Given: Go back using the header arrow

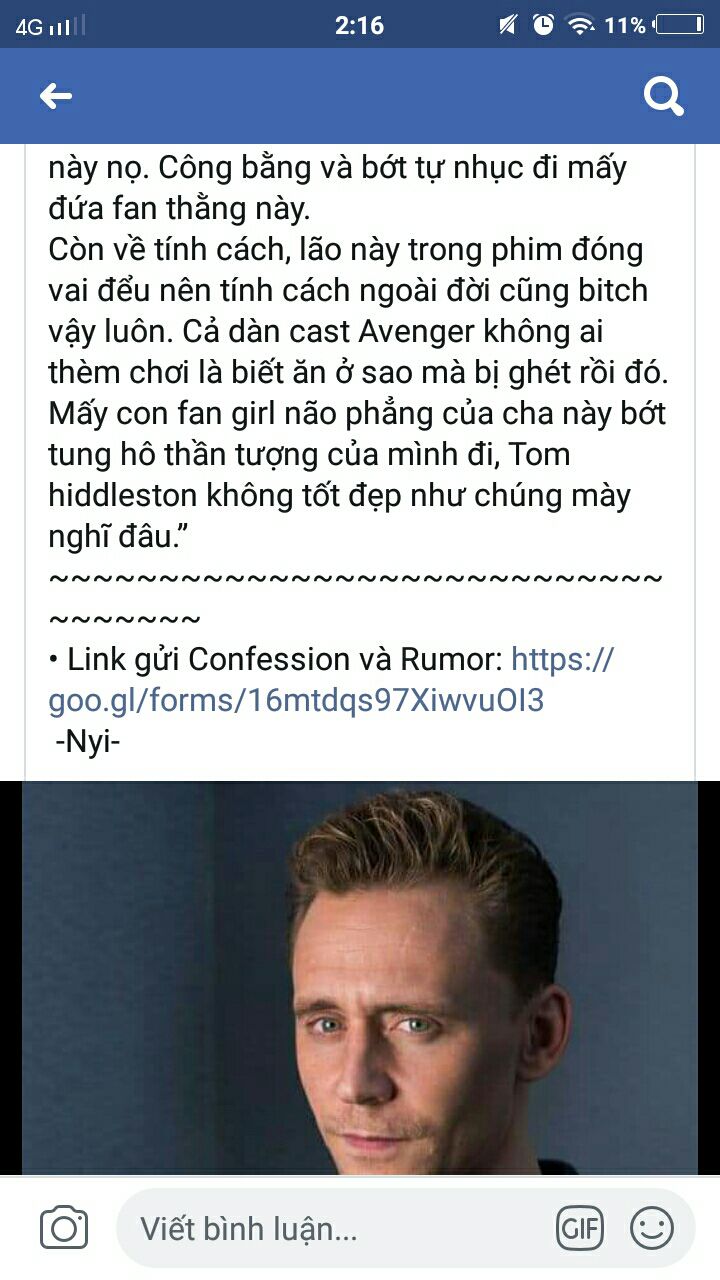Looking at the screenshot, I should [56, 97].
